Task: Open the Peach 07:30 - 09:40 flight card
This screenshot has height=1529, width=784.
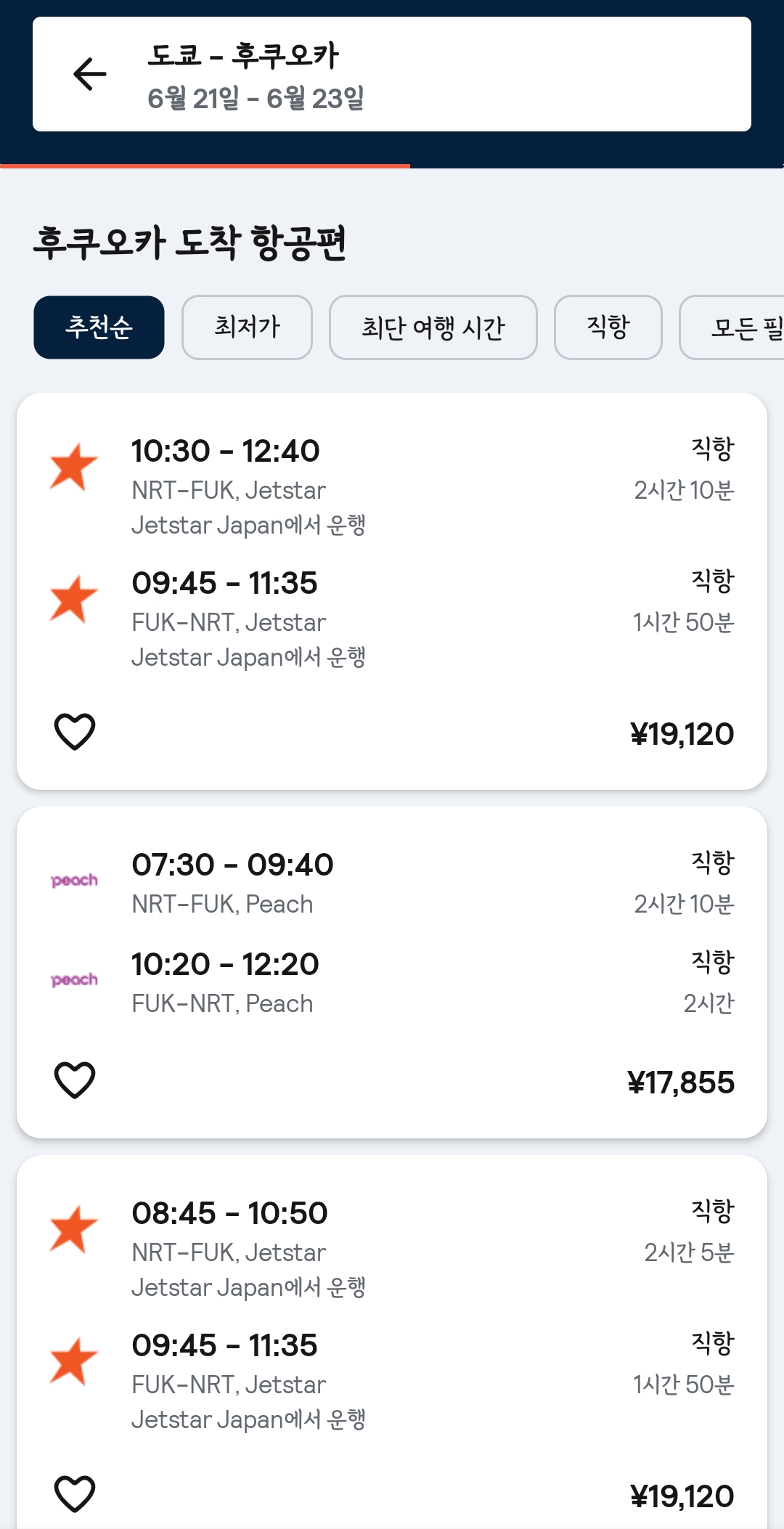Action: 392,972
